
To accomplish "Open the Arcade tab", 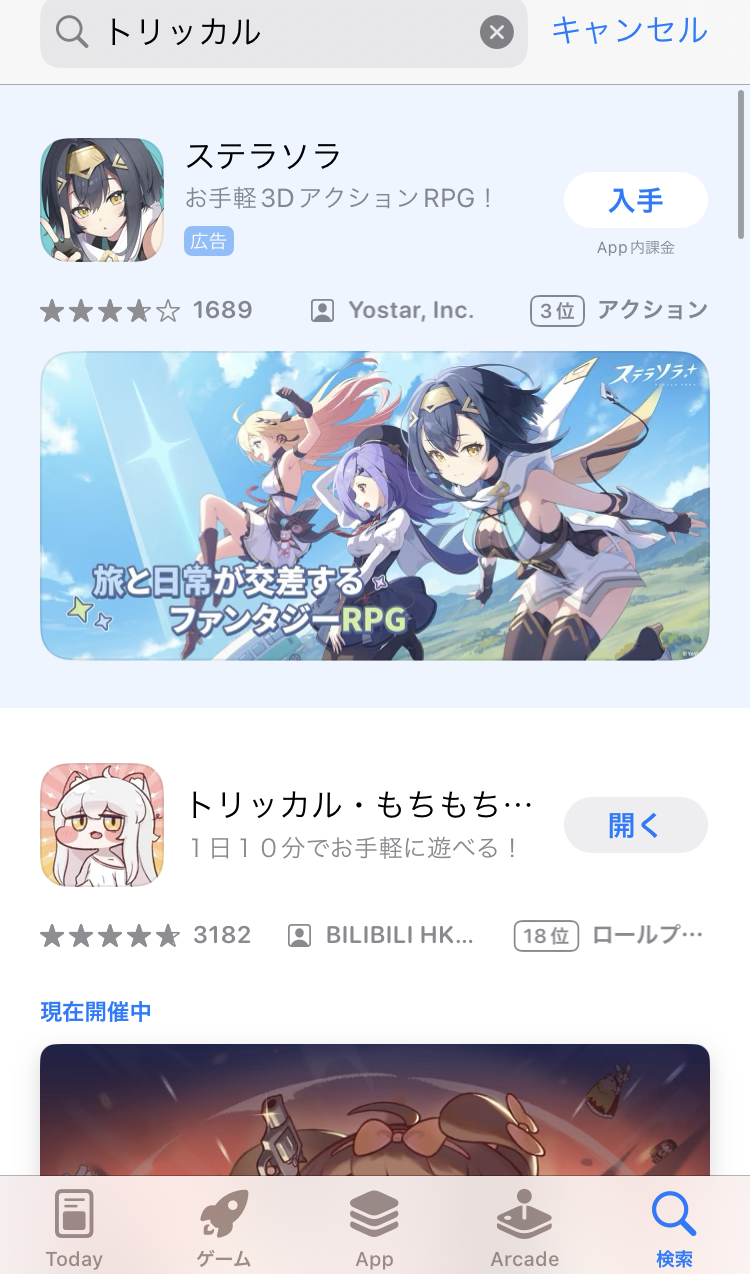I will 524,1227.
